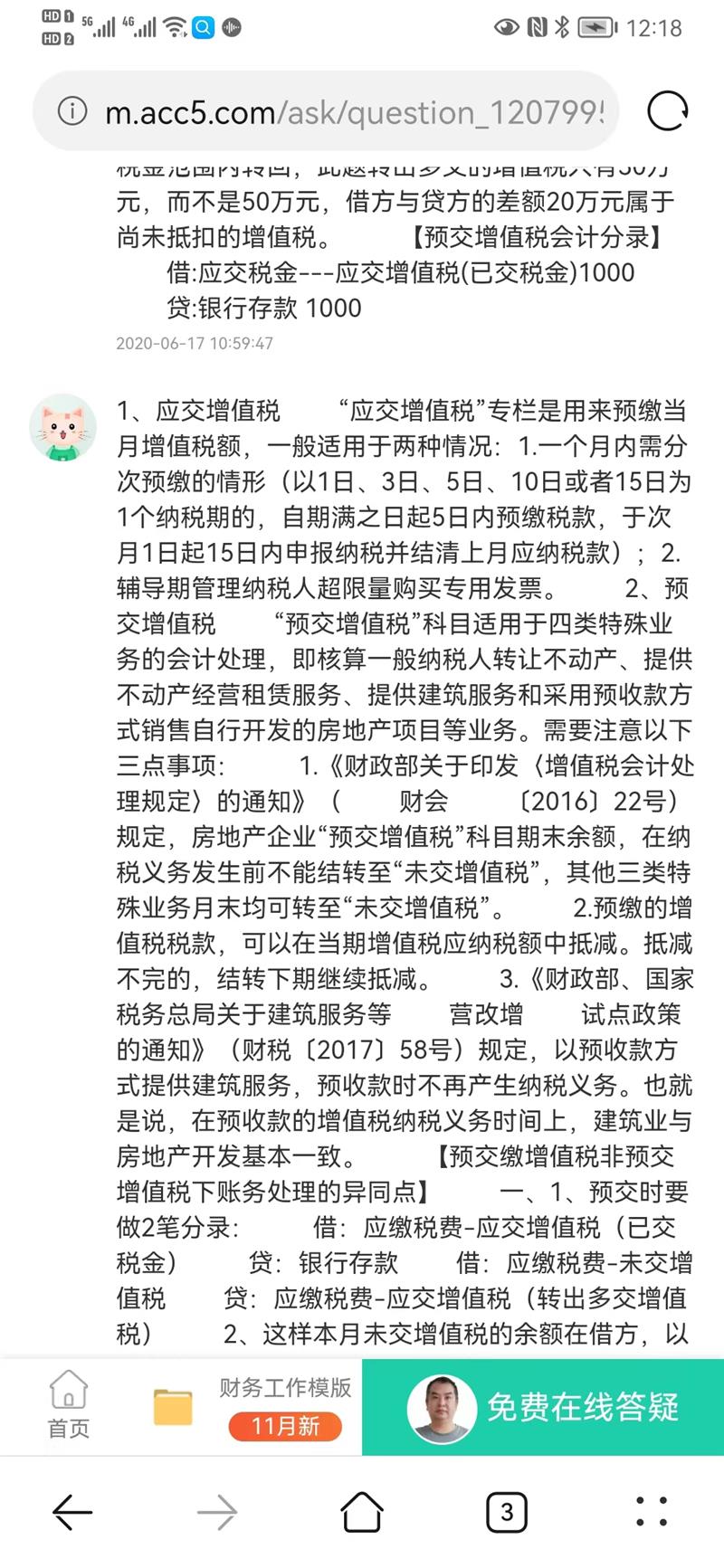
Task: Open the cat avatar profile
Action: click(62, 429)
